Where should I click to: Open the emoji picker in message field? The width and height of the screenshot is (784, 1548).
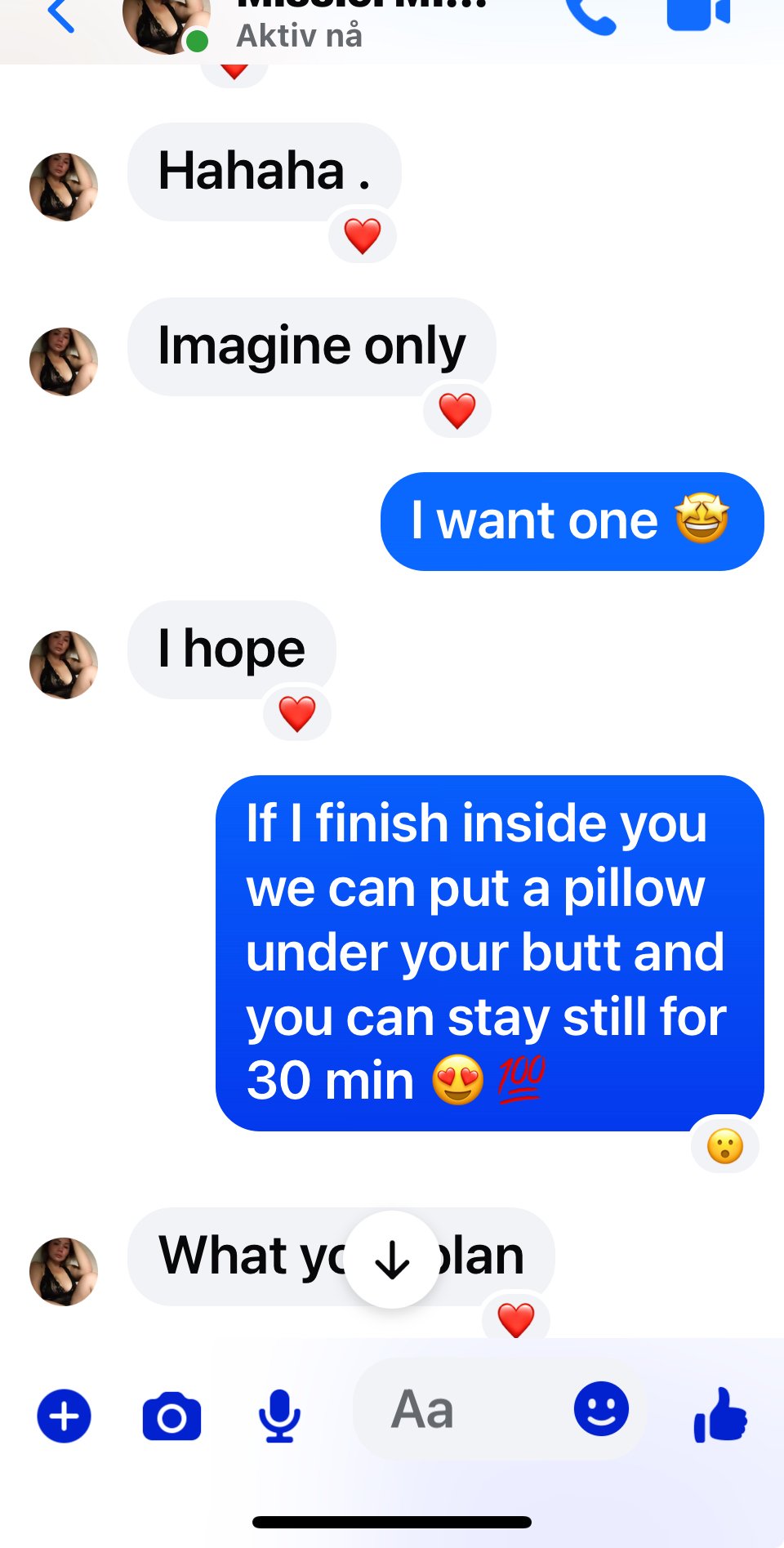point(601,1409)
